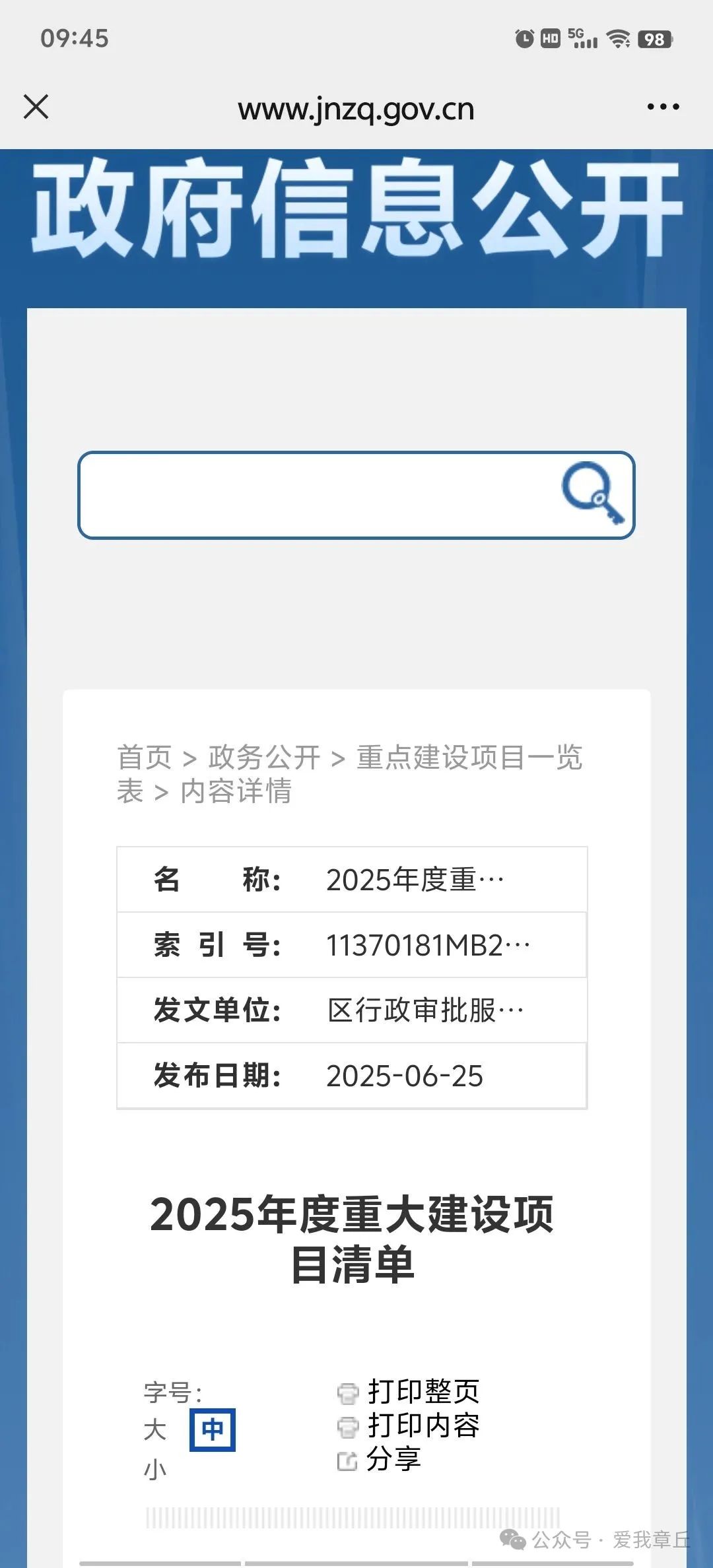The image size is (713, 1568).
Task: Open the three-dot overflow menu
Action: 663,106
